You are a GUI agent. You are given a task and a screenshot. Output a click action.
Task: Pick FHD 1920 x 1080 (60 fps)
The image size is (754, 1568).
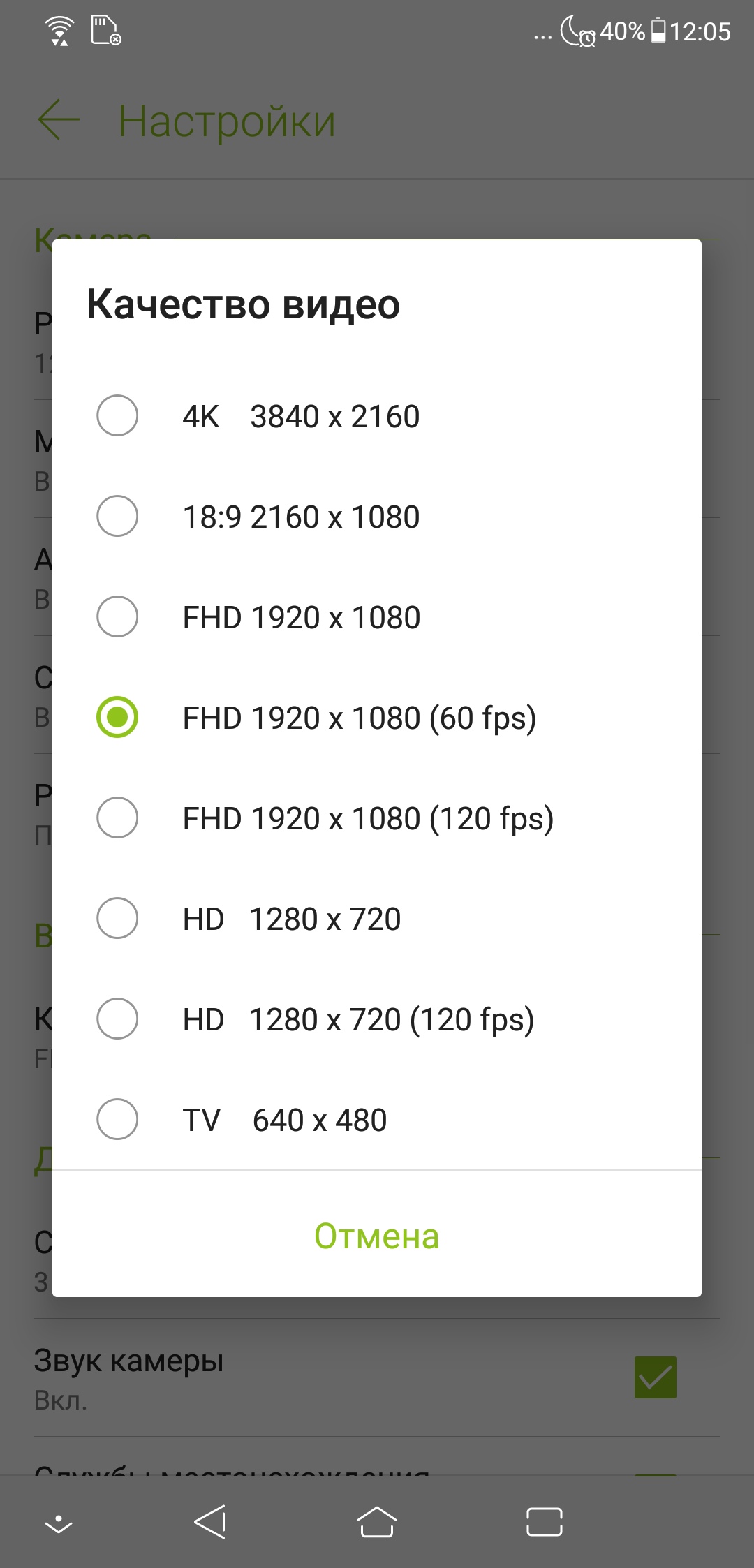point(377,718)
